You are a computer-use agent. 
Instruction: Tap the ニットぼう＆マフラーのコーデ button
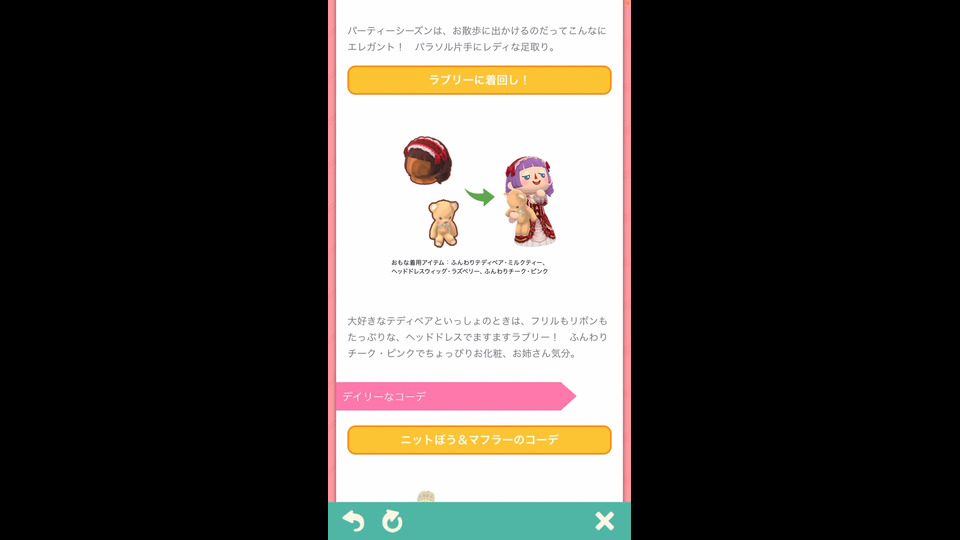(x=479, y=440)
